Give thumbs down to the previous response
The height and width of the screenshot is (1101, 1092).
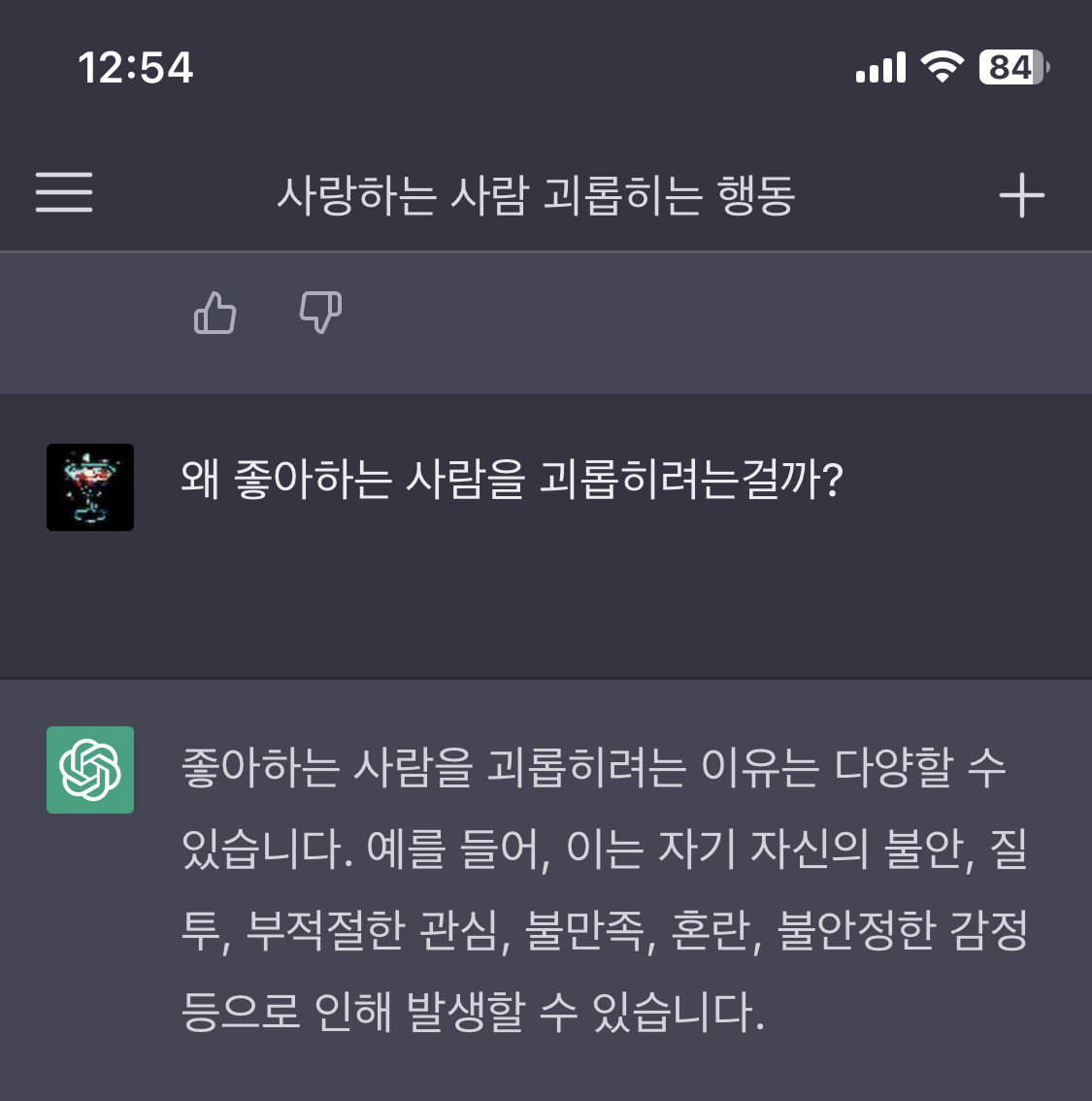pos(320,313)
